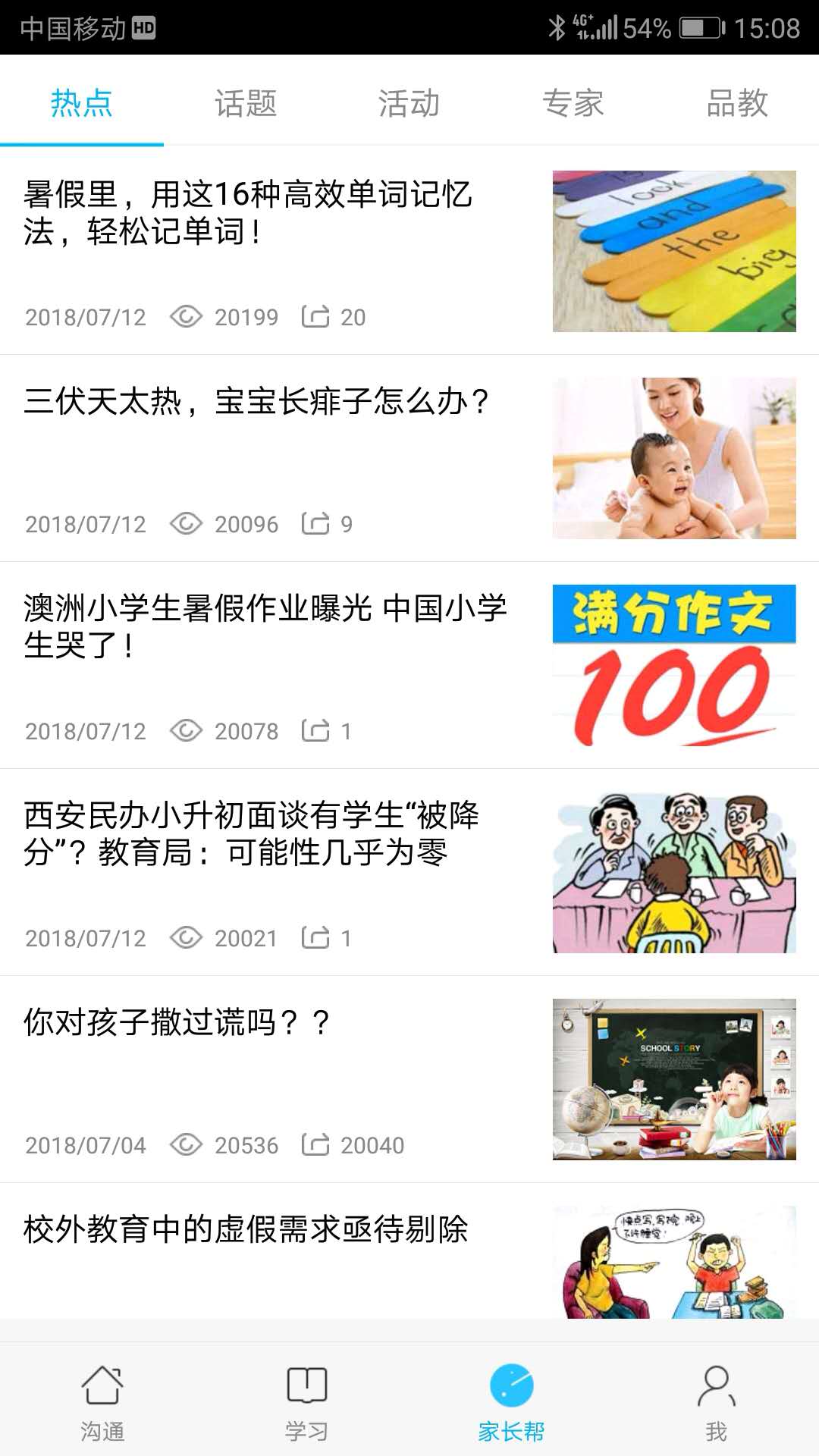Screen dimensions: 819x1456
Task: Open 澳洲小学生暑假作业曝光 article
Action: coord(265,626)
